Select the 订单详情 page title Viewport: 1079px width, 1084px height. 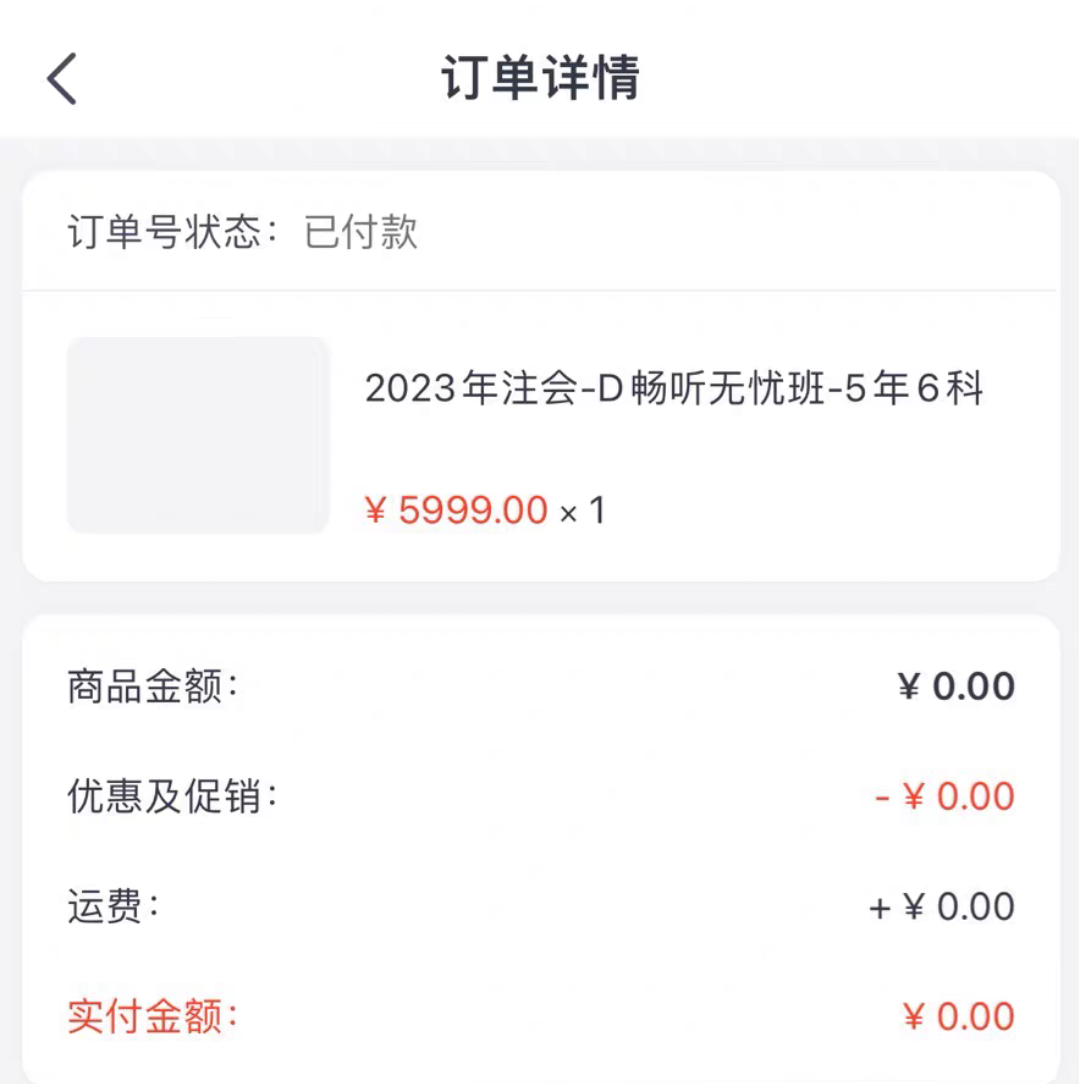click(x=539, y=78)
